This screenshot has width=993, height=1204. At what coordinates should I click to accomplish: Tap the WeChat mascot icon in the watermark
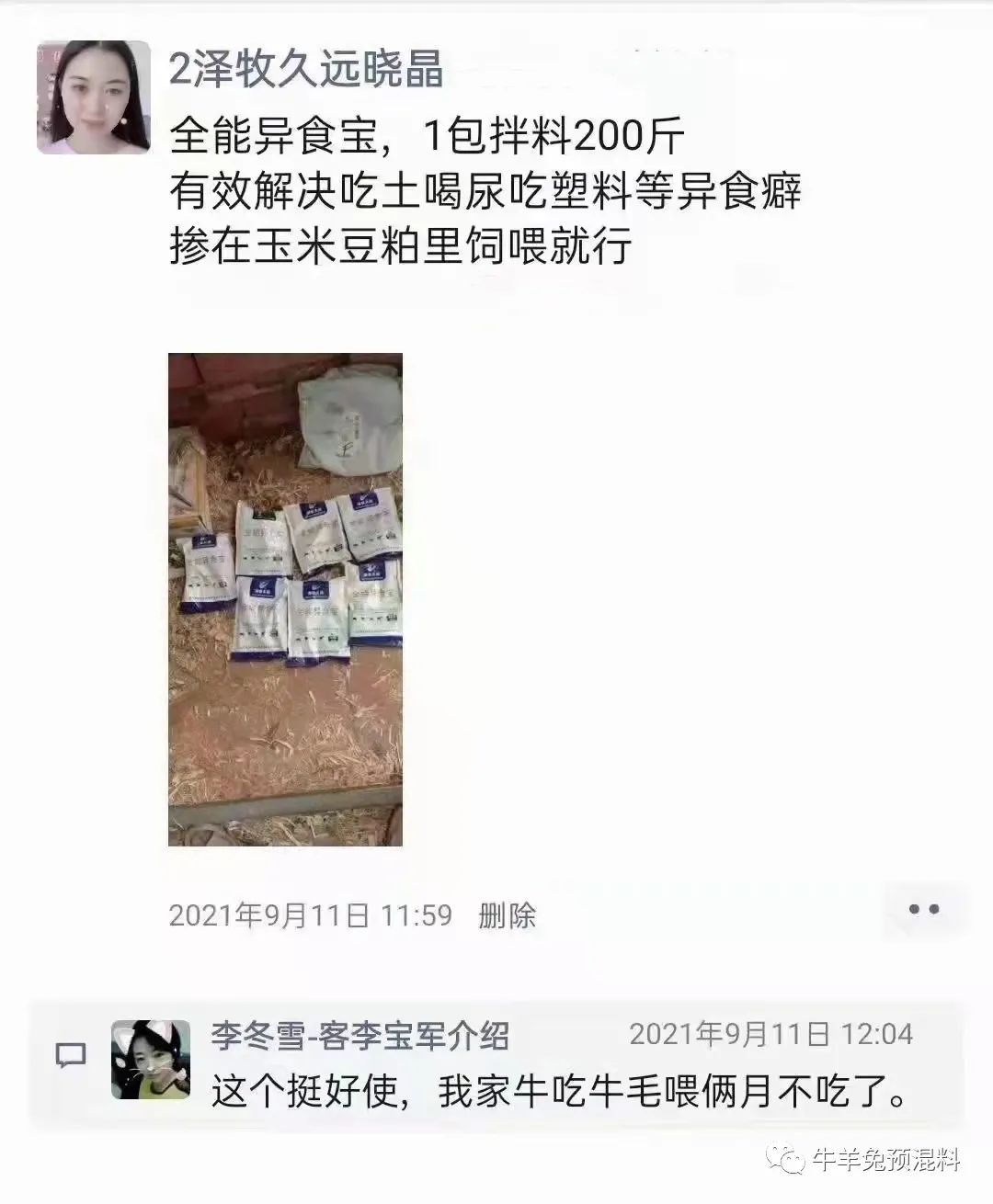pos(786,1156)
